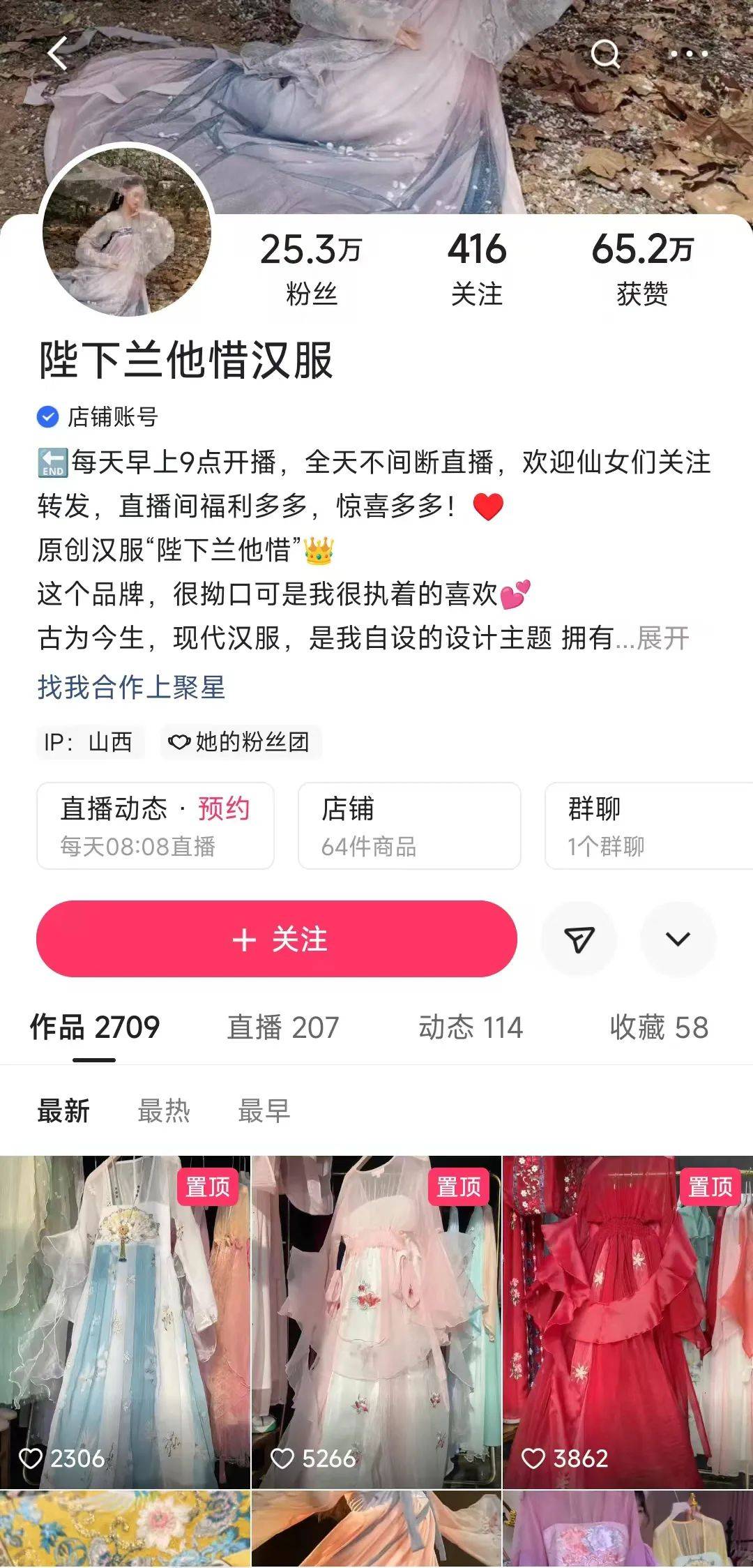Send a message via paper plane icon

(579, 939)
